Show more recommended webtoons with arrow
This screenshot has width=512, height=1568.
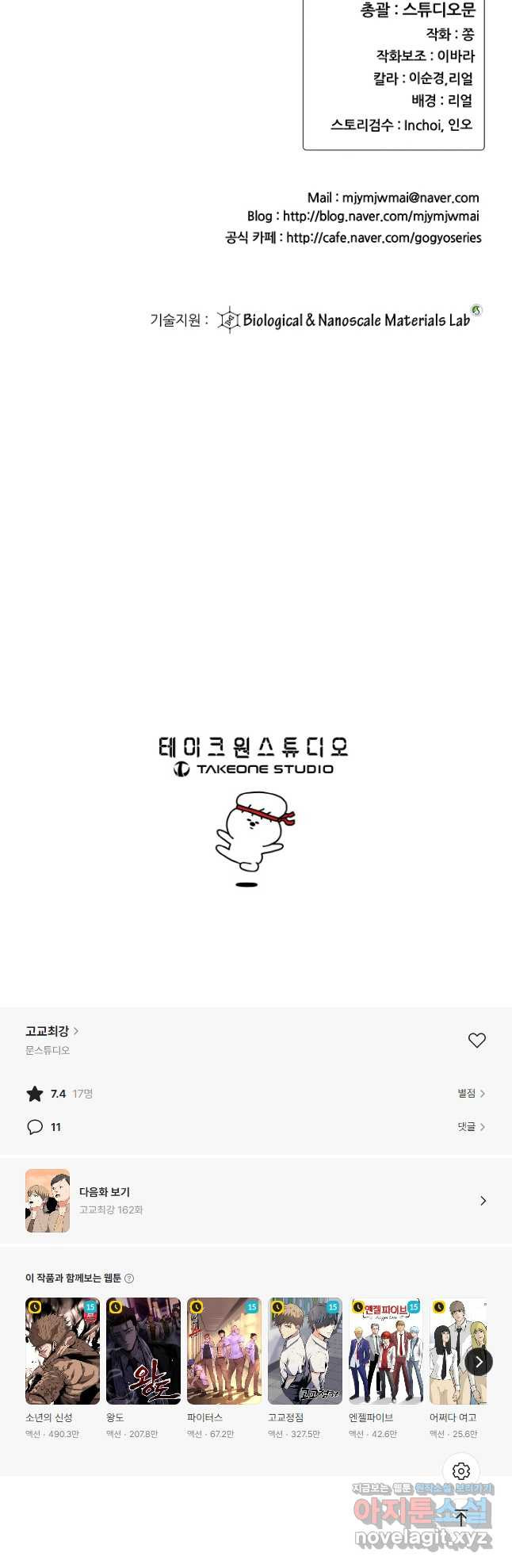(478, 1362)
